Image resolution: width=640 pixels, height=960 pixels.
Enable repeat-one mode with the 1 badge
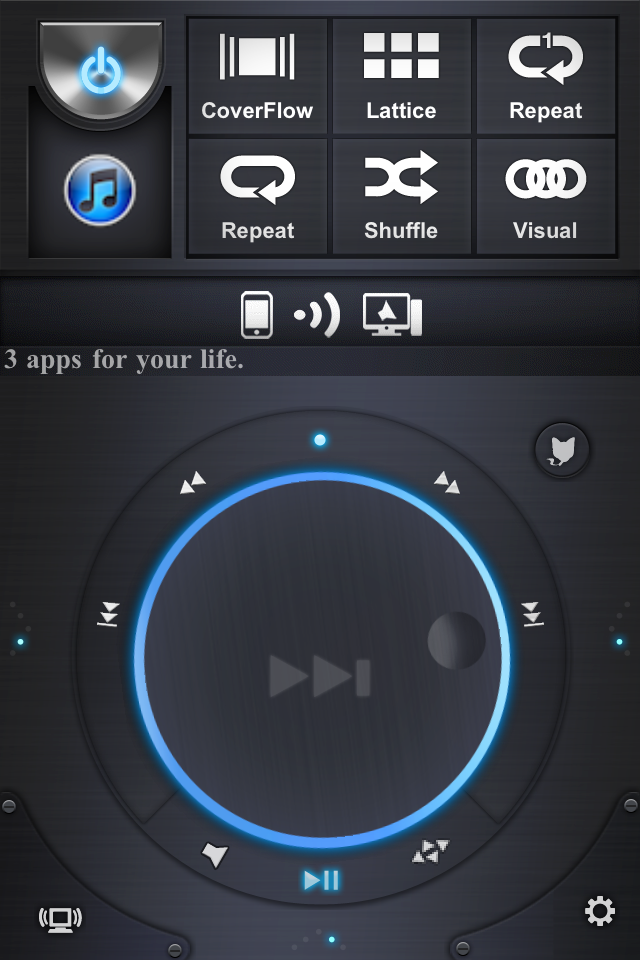546,77
